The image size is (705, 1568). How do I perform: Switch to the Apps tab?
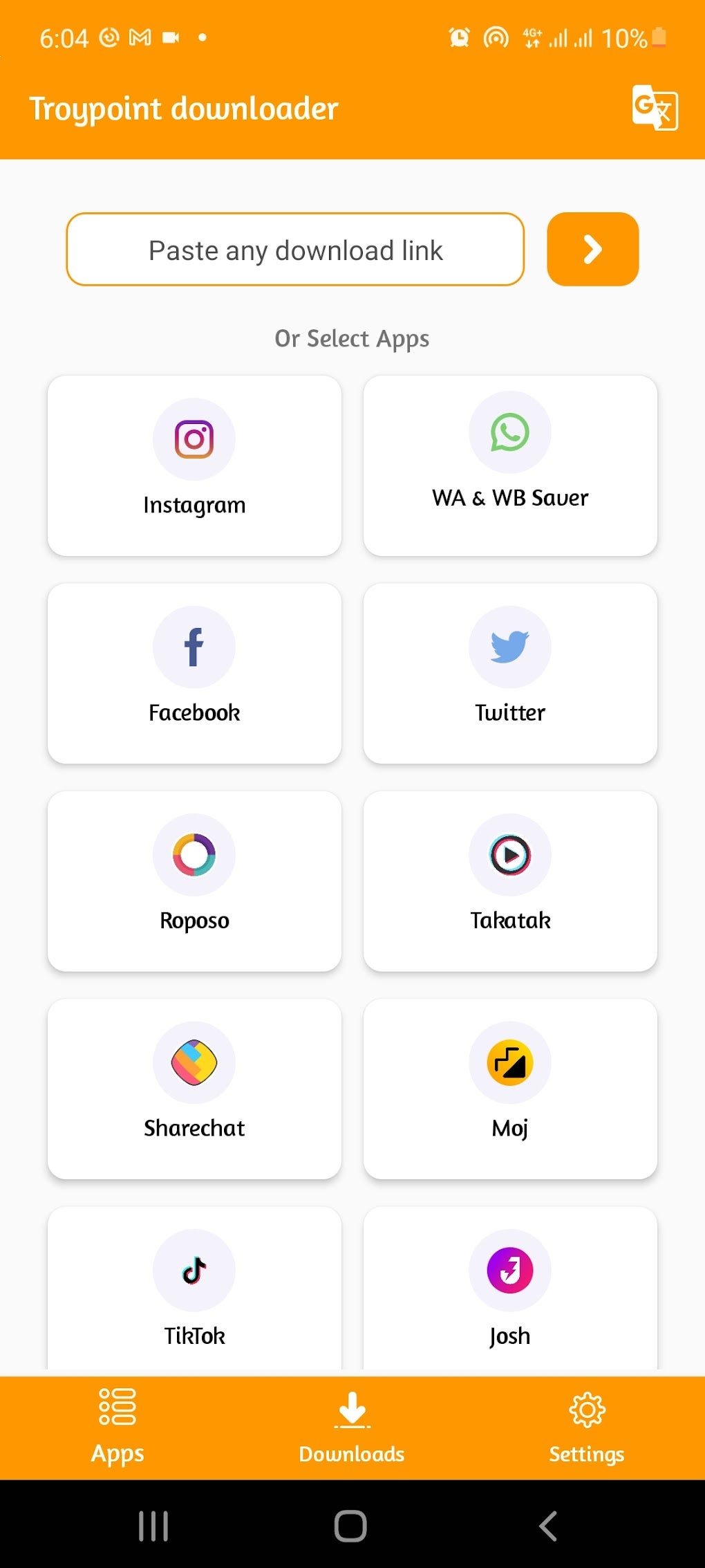tap(117, 1428)
